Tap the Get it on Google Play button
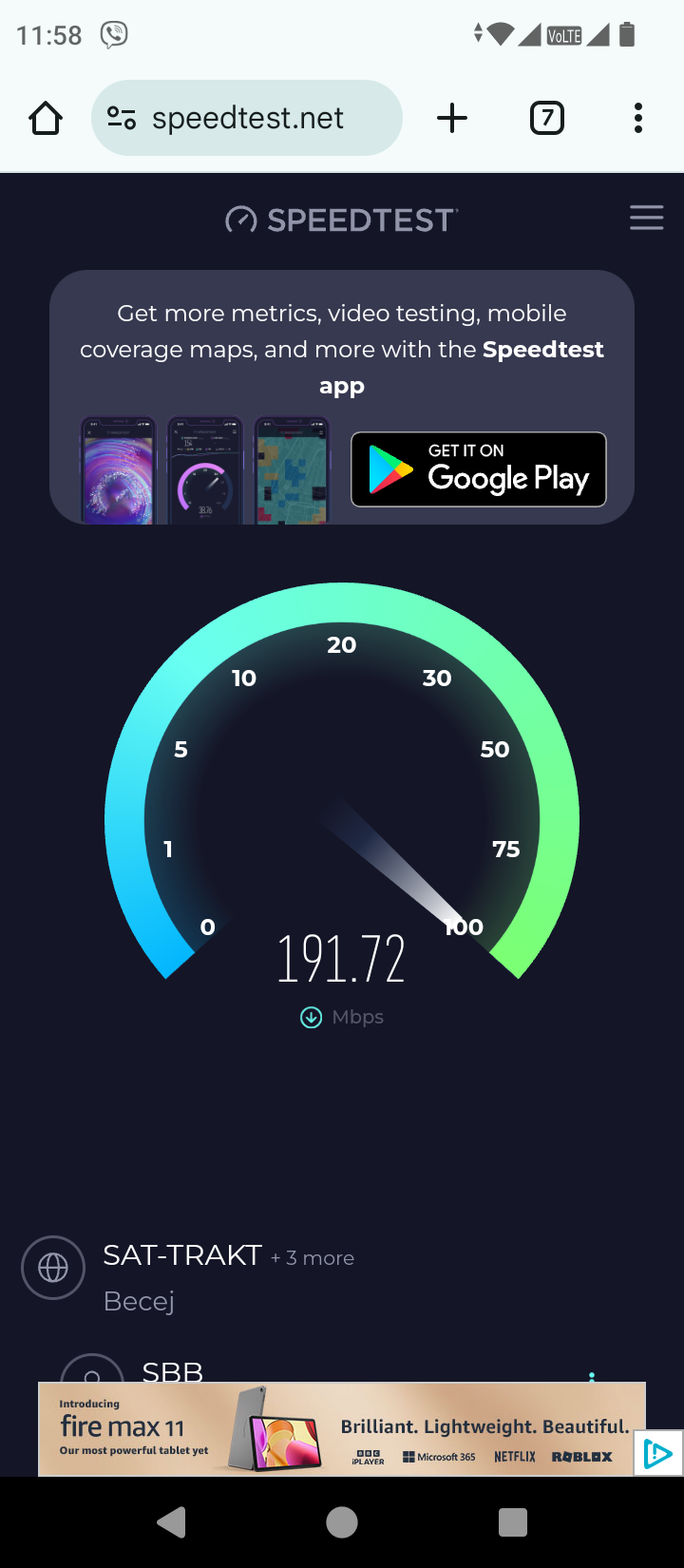 [479, 469]
